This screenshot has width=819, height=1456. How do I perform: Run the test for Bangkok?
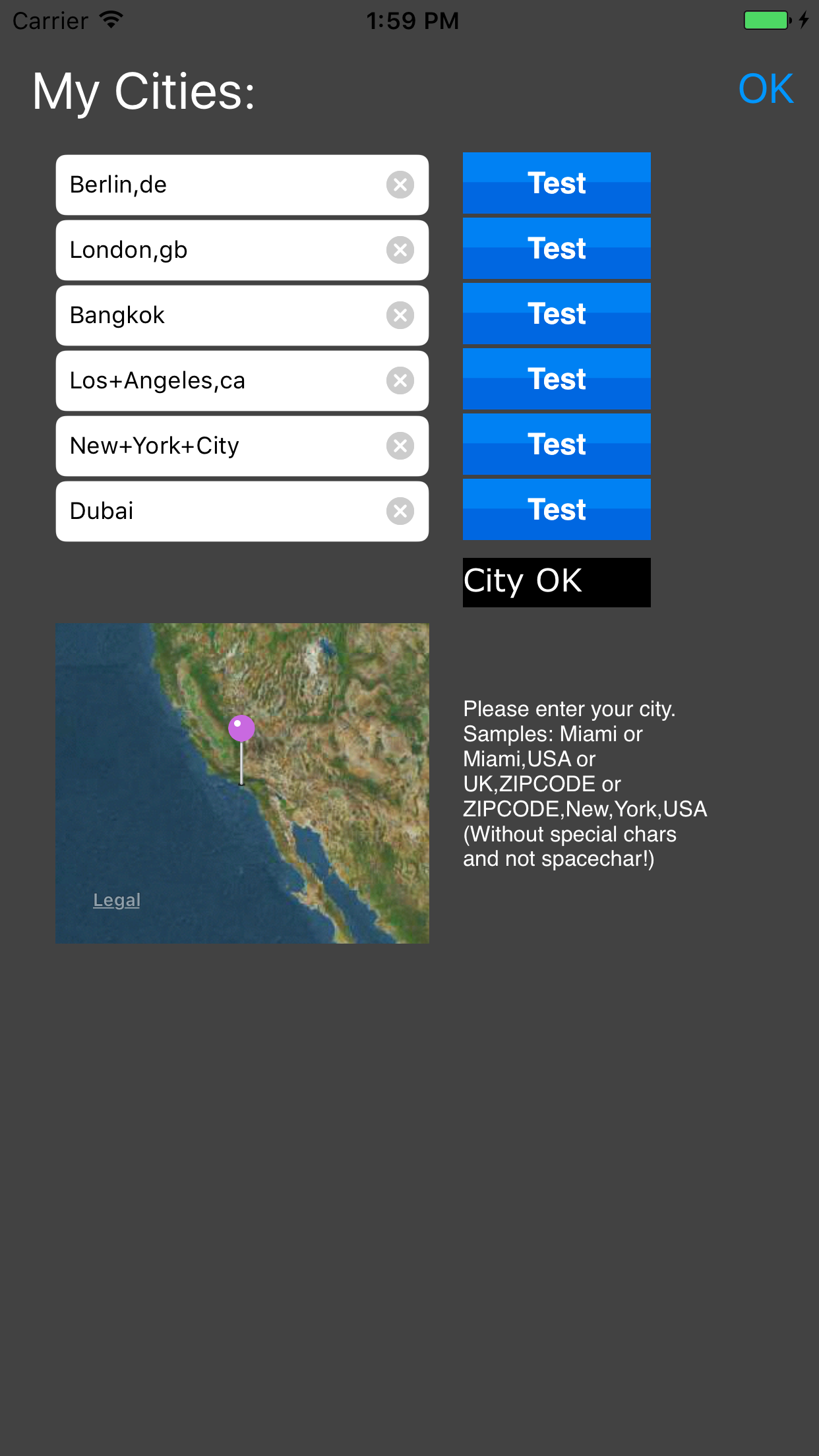(x=556, y=314)
